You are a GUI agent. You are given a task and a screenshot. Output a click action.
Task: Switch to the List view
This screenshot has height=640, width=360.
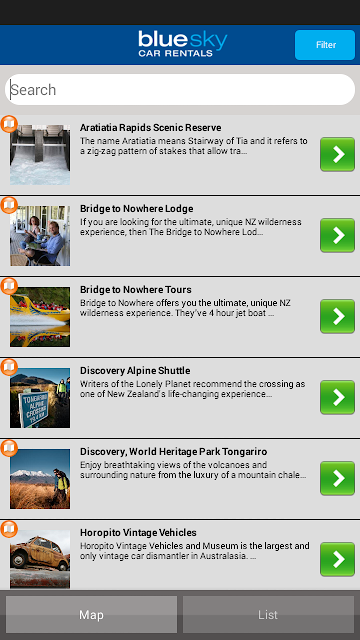pos(268,614)
